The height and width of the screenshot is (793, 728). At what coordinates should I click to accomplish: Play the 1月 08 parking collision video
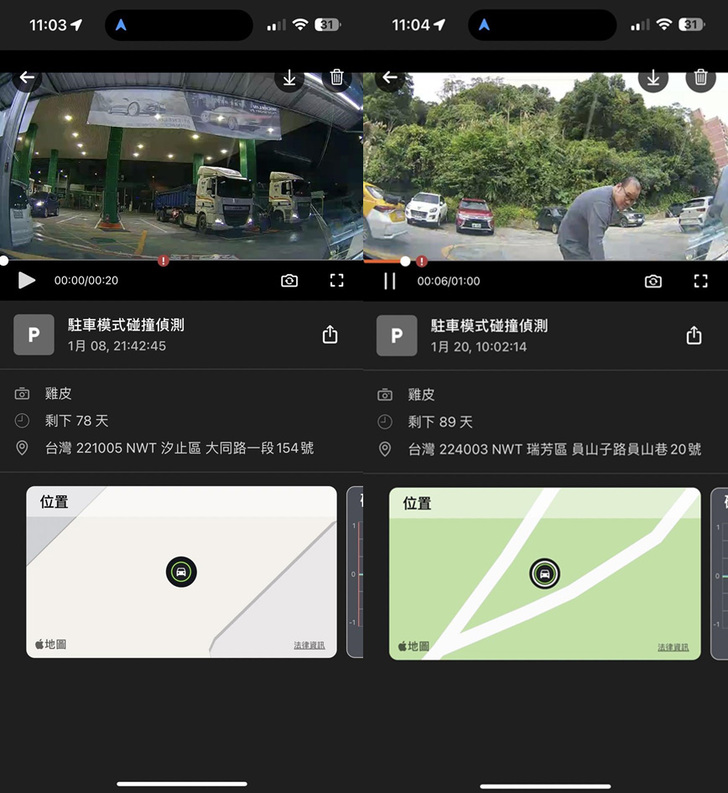tap(27, 281)
